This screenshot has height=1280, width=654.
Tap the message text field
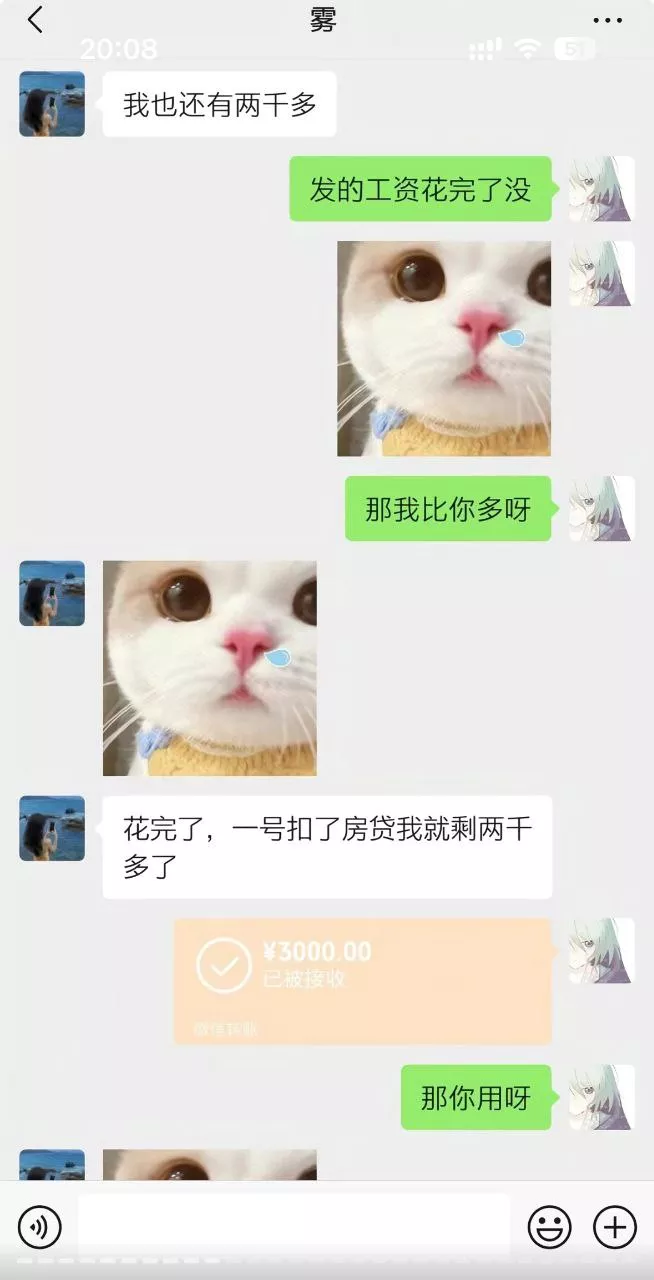[x=294, y=1225]
